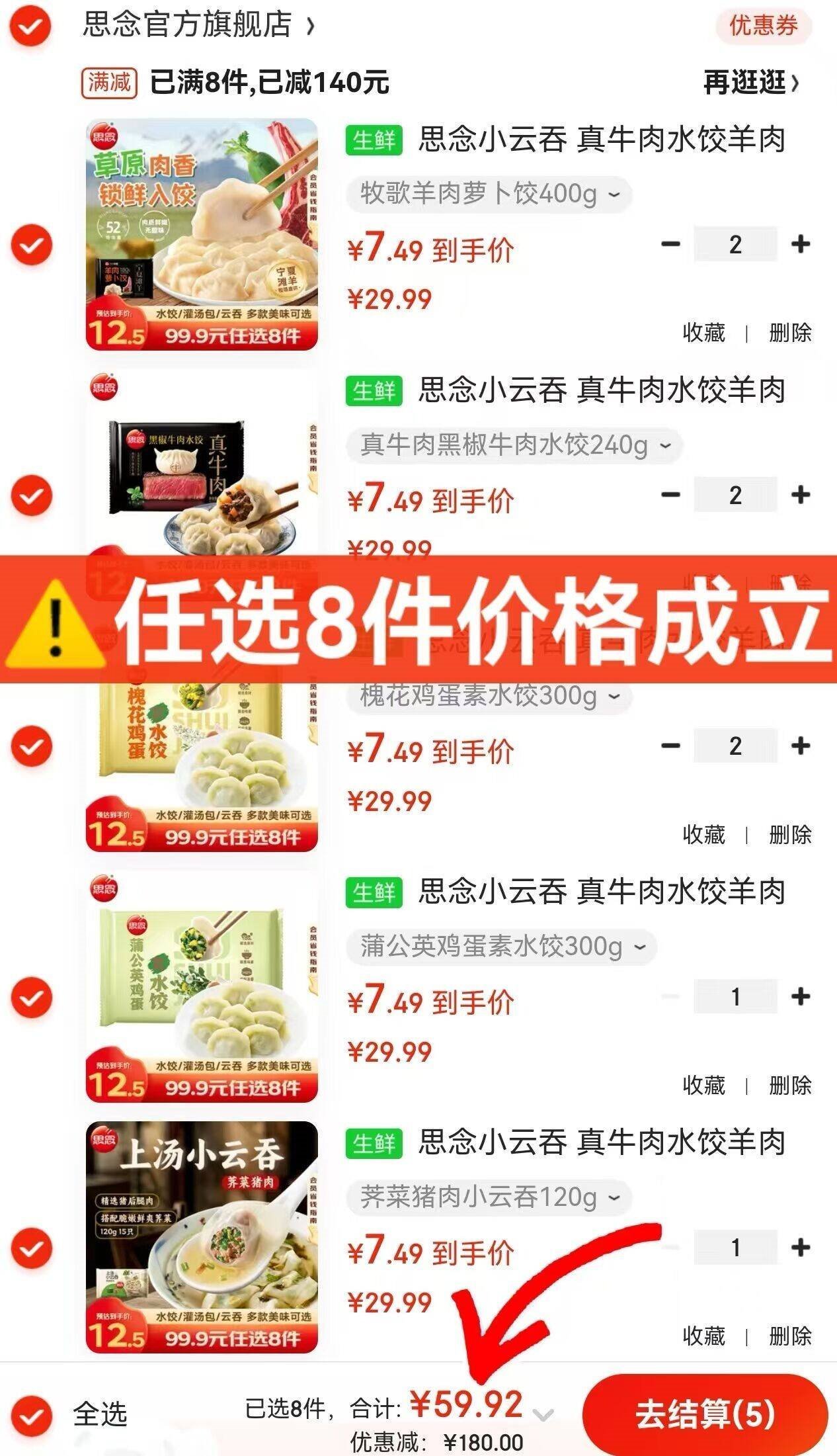The width and height of the screenshot is (837, 1456).
Task: Reduce quantity of 槐花鸡蛋素水饺300g
Action: [x=670, y=746]
